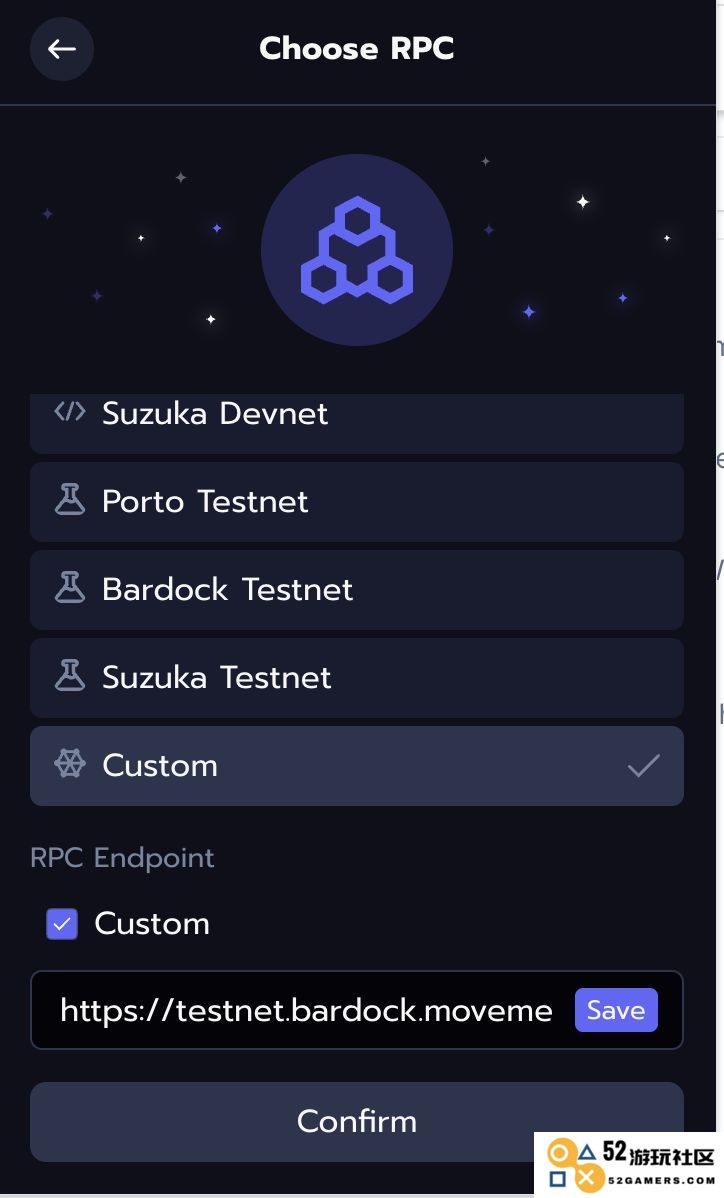
Task: Uncheck the Custom RPC Endpoint checkbox
Action: 62,924
